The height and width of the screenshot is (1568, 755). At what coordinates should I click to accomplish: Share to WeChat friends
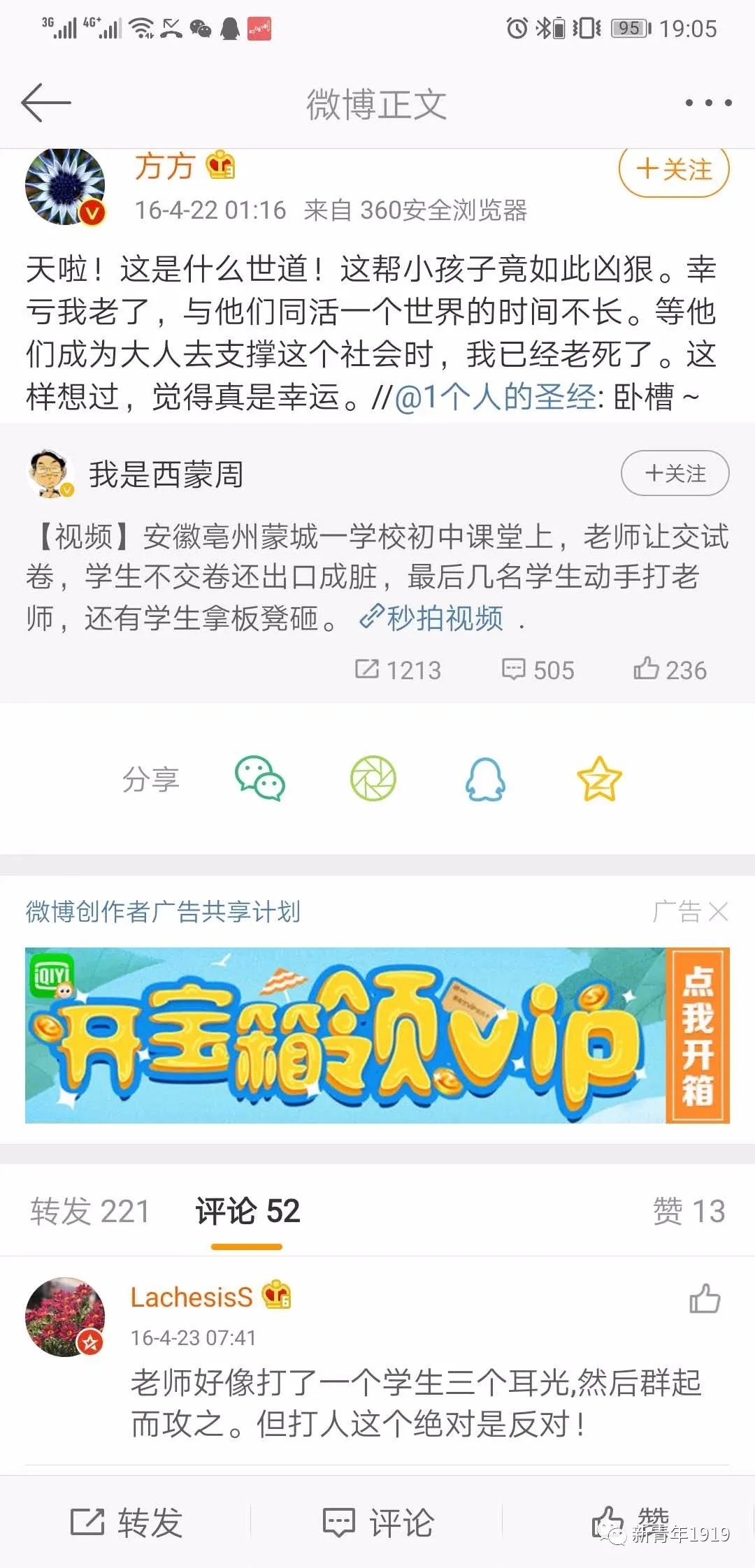[x=259, y=778]
